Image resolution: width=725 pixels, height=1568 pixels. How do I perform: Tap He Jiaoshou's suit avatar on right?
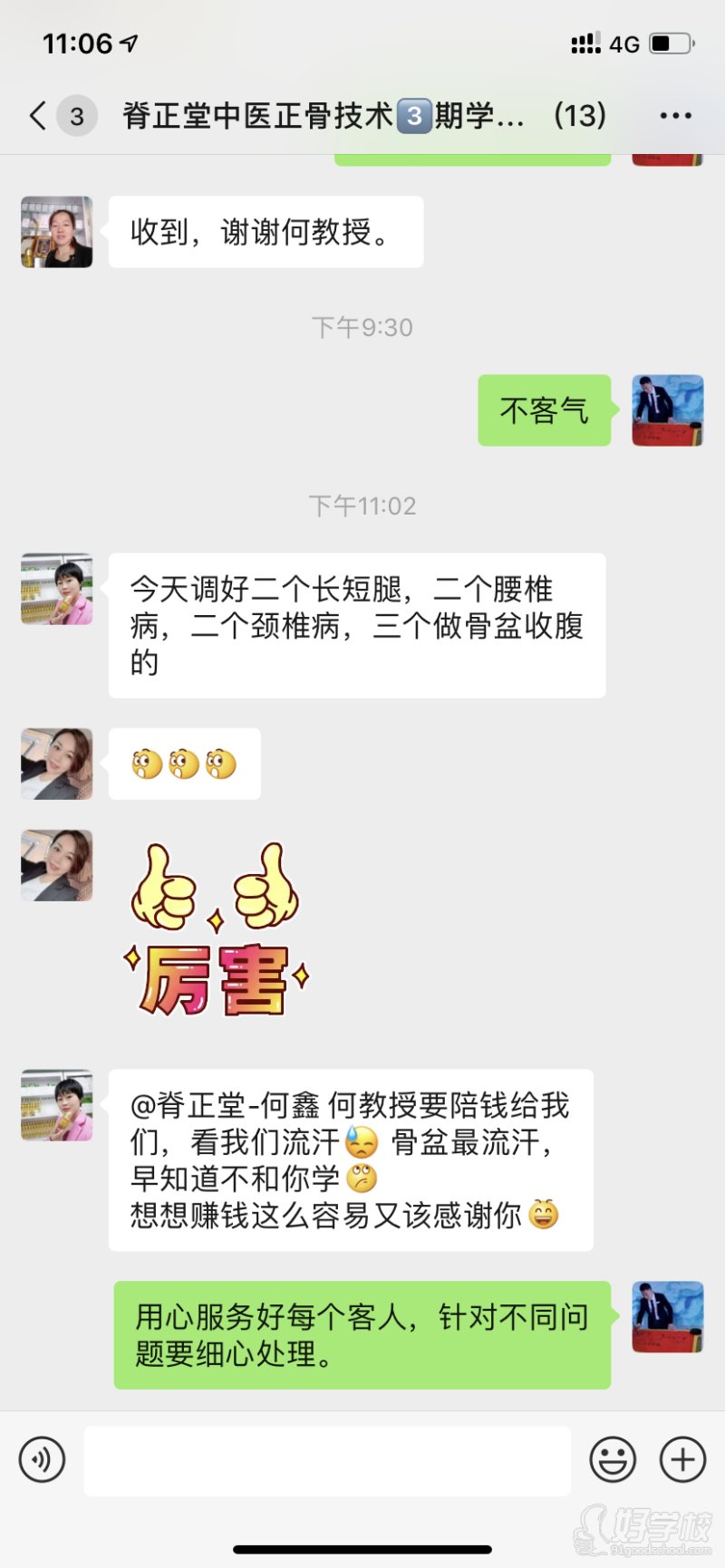[667, 410]
